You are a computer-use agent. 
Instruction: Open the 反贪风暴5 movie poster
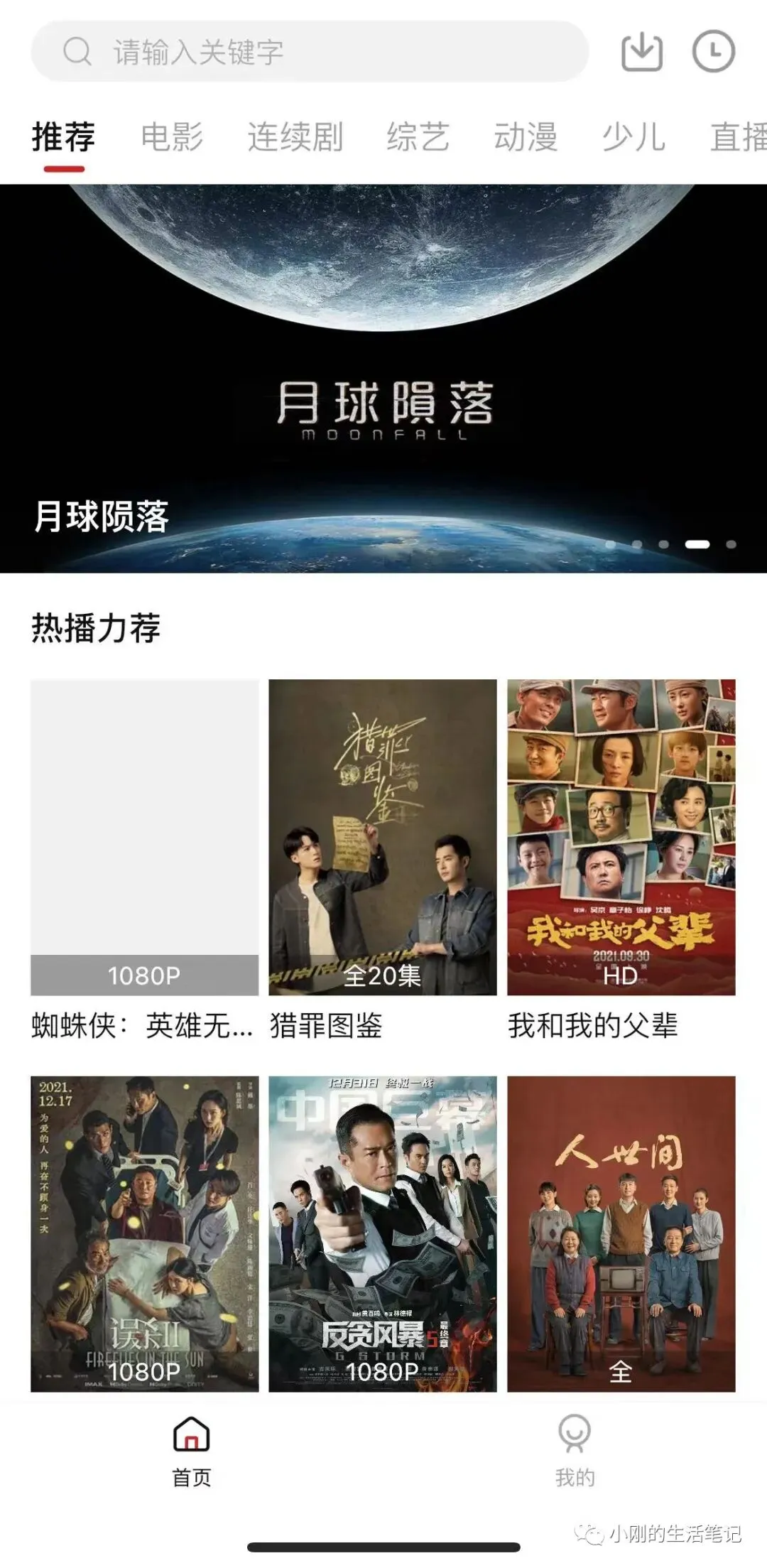coord(382,1233)
